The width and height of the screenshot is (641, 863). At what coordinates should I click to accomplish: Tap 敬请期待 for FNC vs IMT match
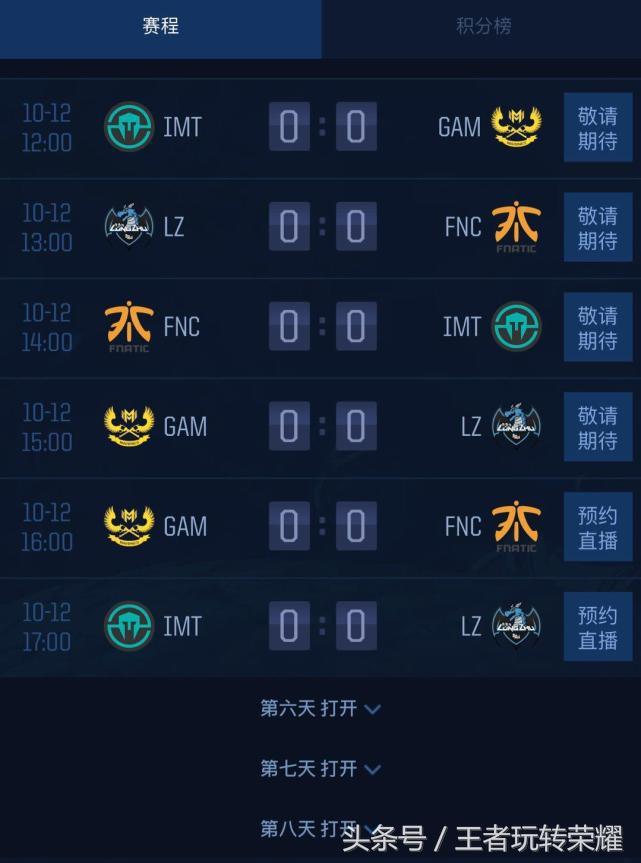597,328
